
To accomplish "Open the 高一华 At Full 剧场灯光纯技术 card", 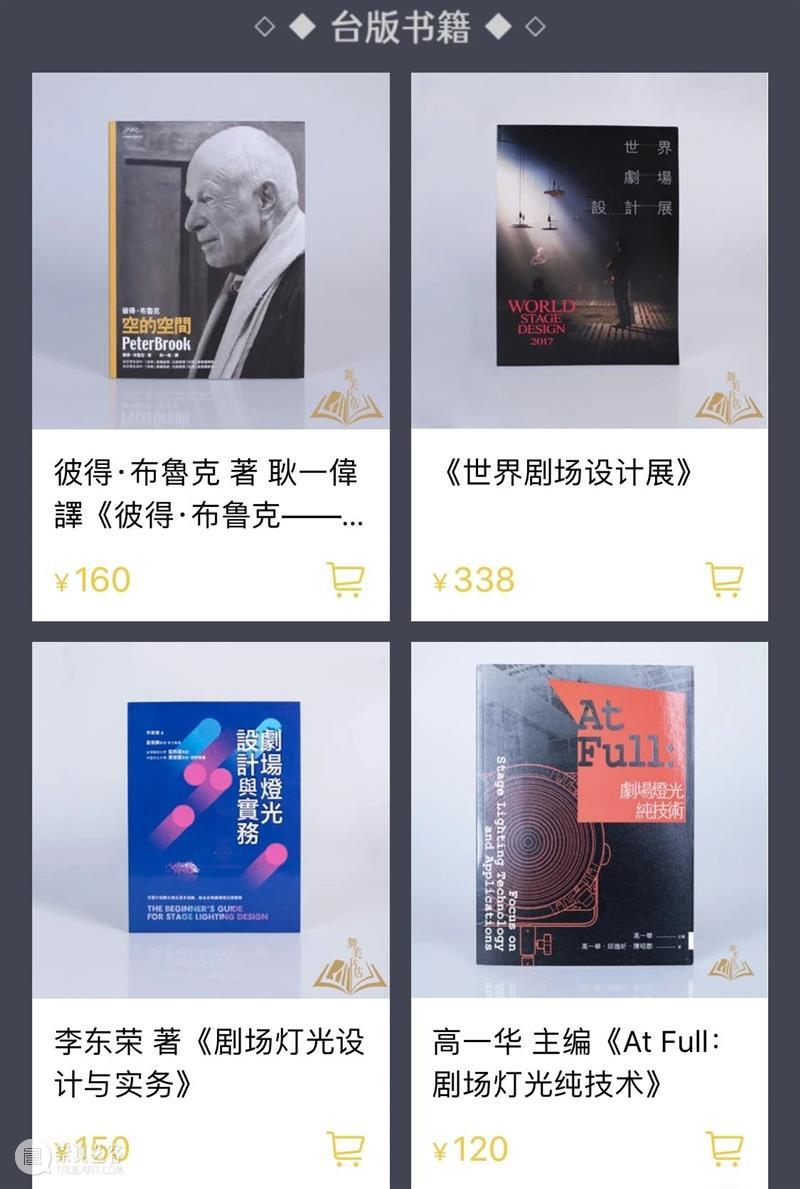I will coord(589,818).
